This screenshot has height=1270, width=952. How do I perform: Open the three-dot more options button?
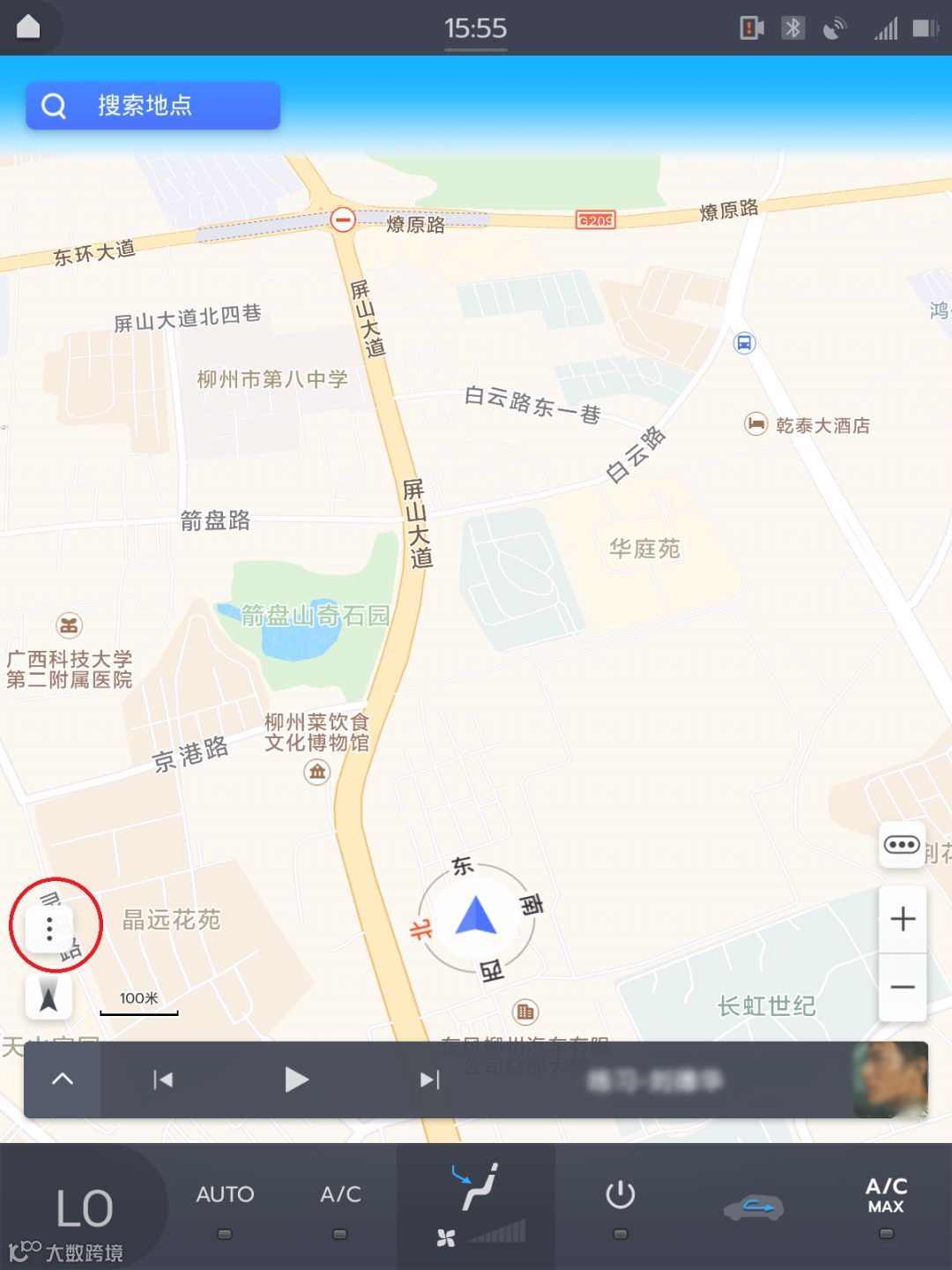(49, 928)
